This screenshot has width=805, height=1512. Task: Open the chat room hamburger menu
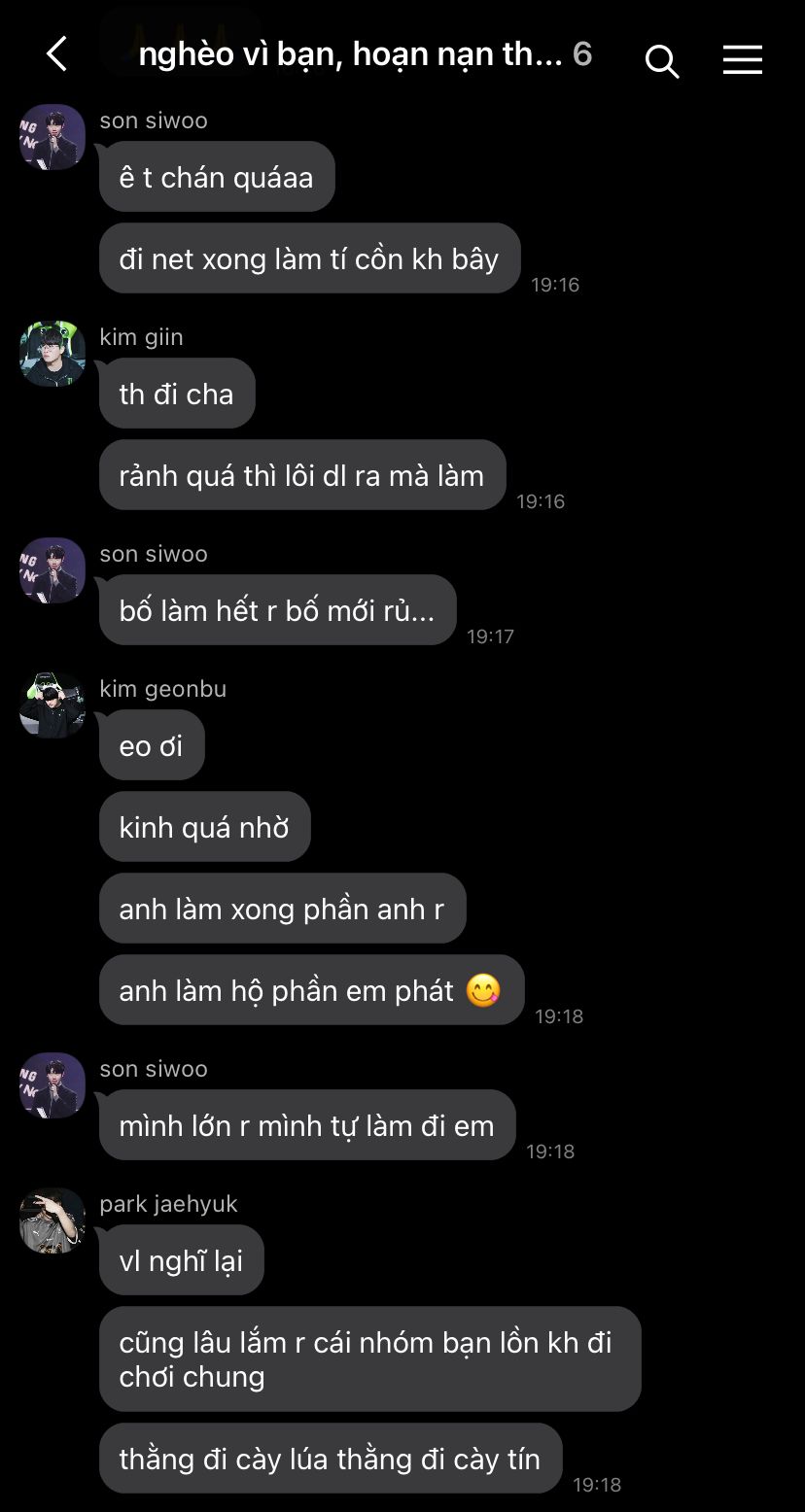coord(742,60)
